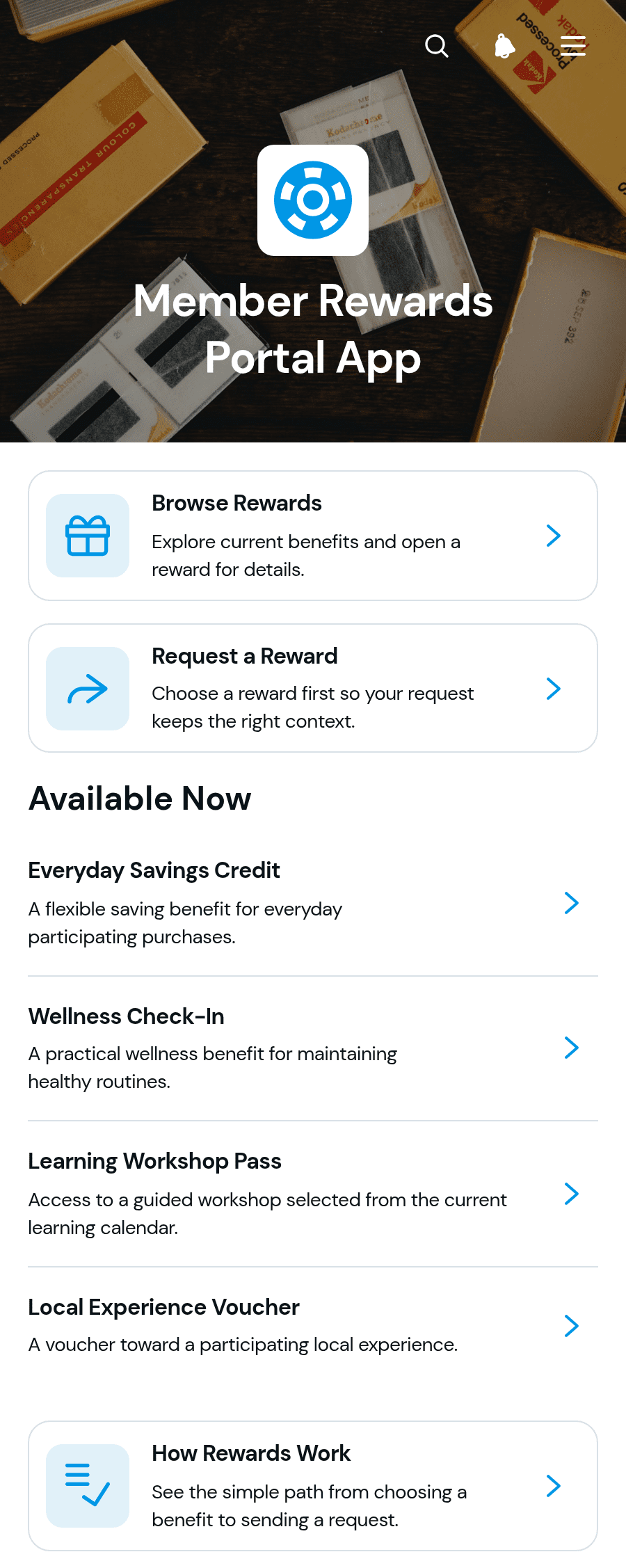Open the Browse Rewards card
The image size is (626, 1568).
(313, 536)
